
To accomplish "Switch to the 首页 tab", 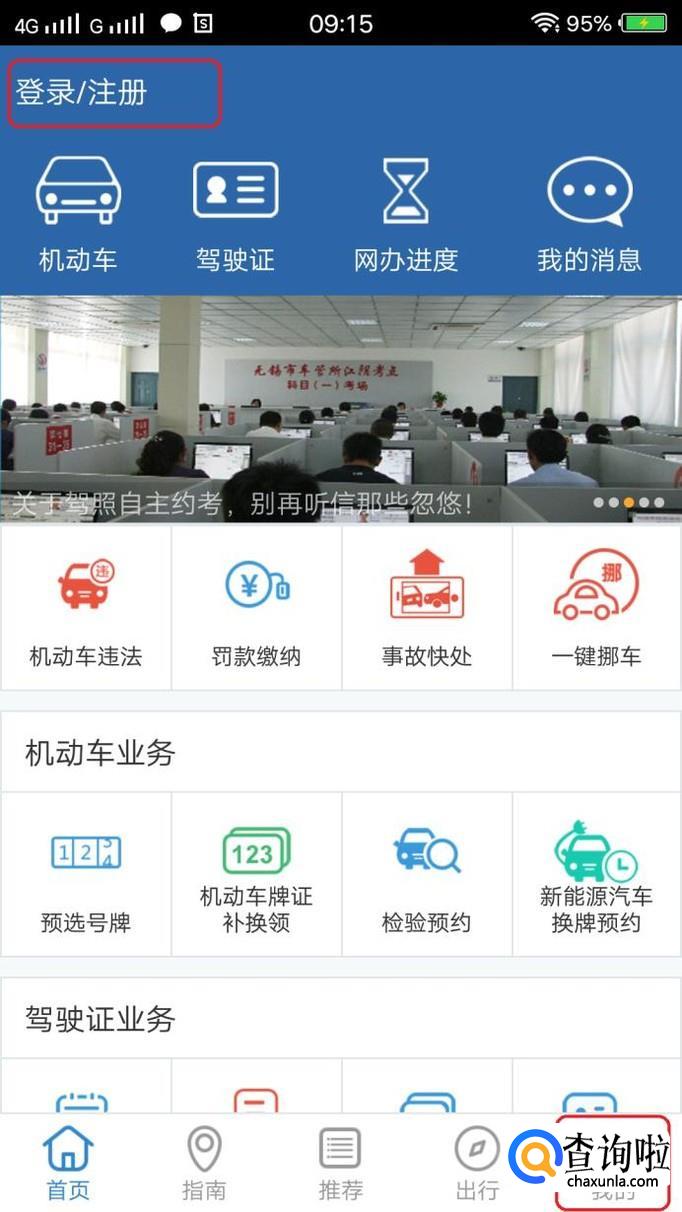I will [x=68, y=1163].
